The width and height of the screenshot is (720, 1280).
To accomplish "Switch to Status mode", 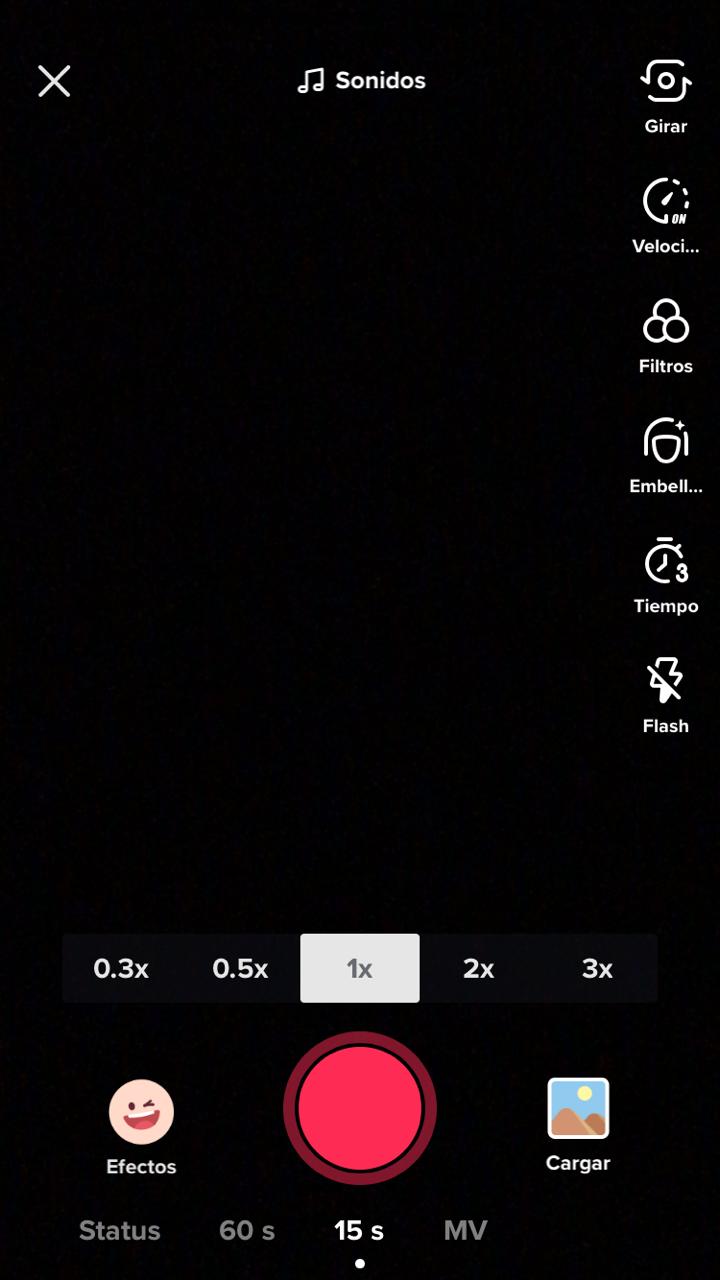I will (120, 1230).
